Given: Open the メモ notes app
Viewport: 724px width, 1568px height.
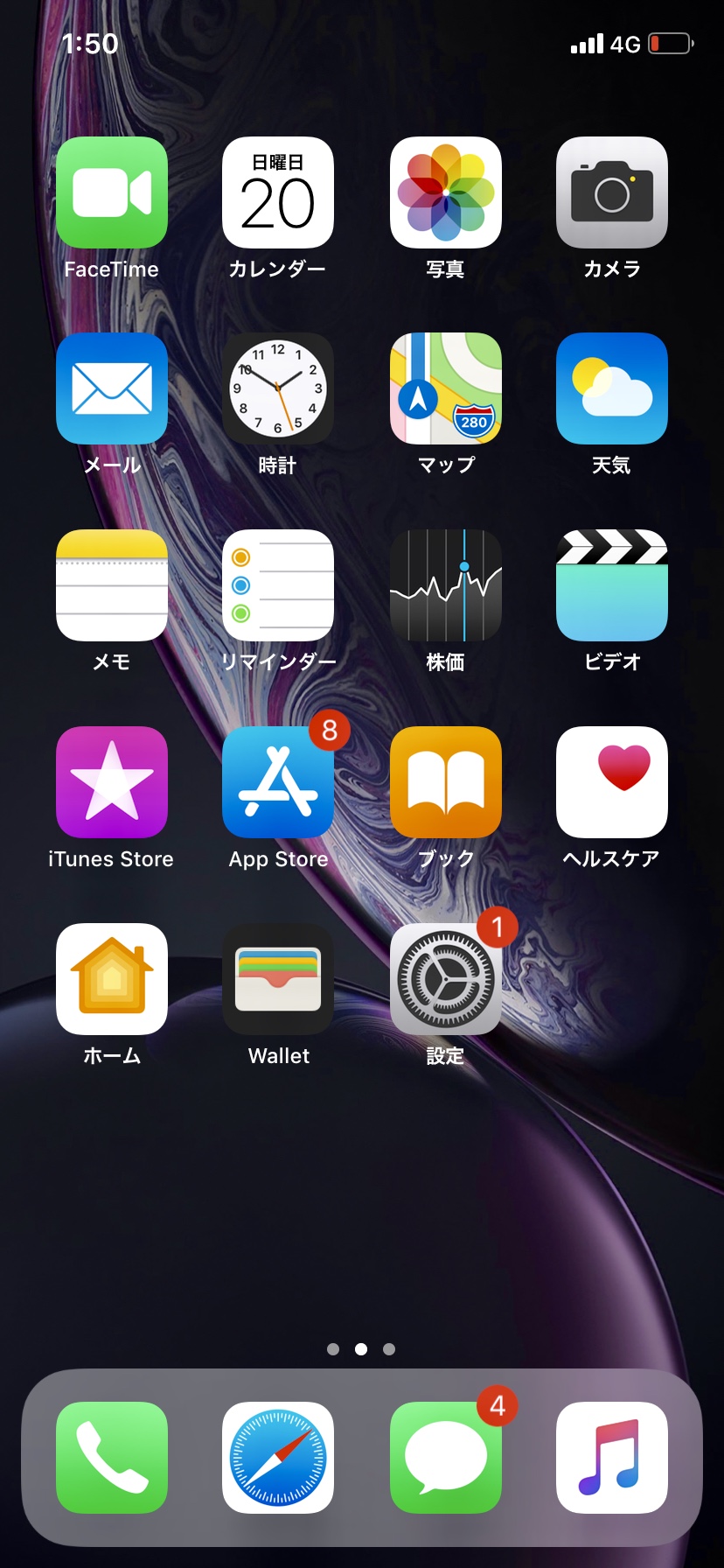Looking at the screenshot, I should [112, 585].
